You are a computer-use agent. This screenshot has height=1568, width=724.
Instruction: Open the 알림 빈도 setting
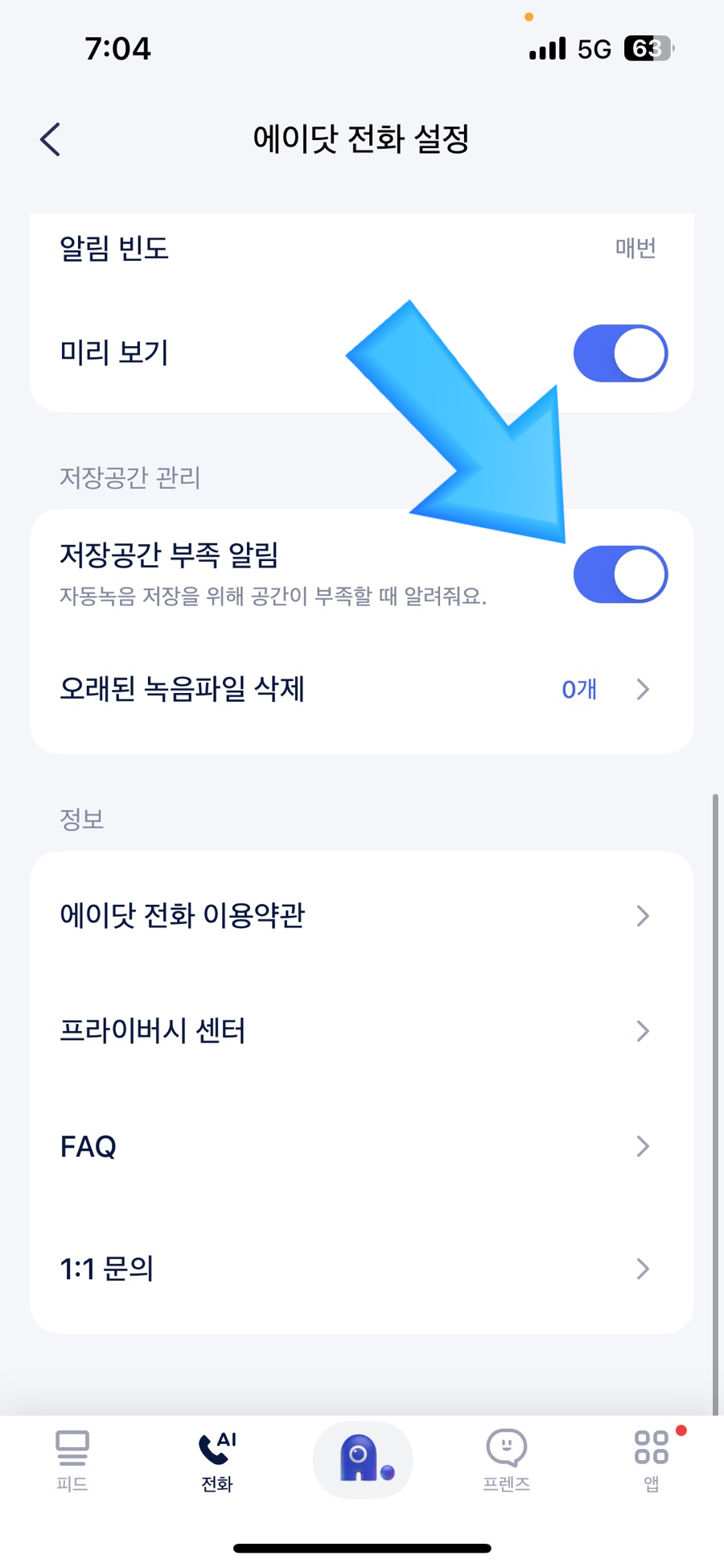tap(362, 248)
